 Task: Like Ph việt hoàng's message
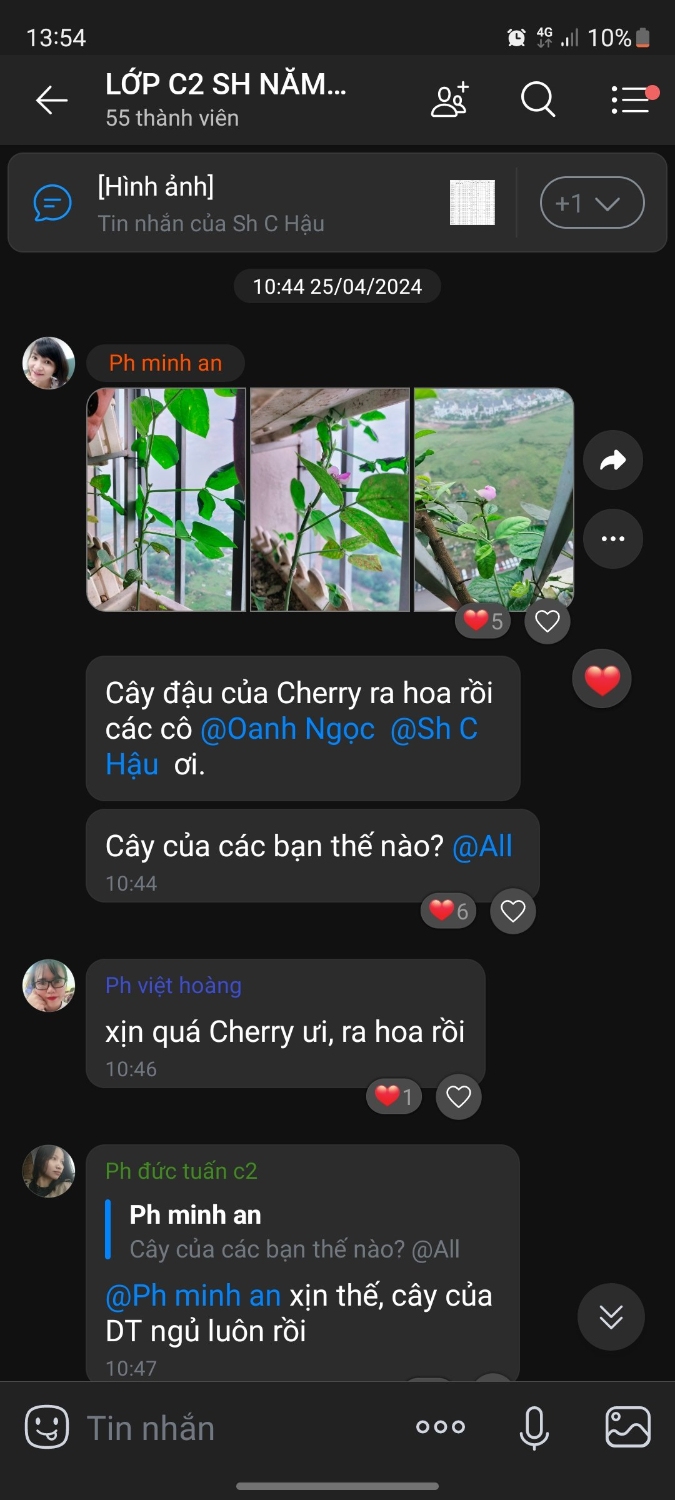(x=458, y=1097)
